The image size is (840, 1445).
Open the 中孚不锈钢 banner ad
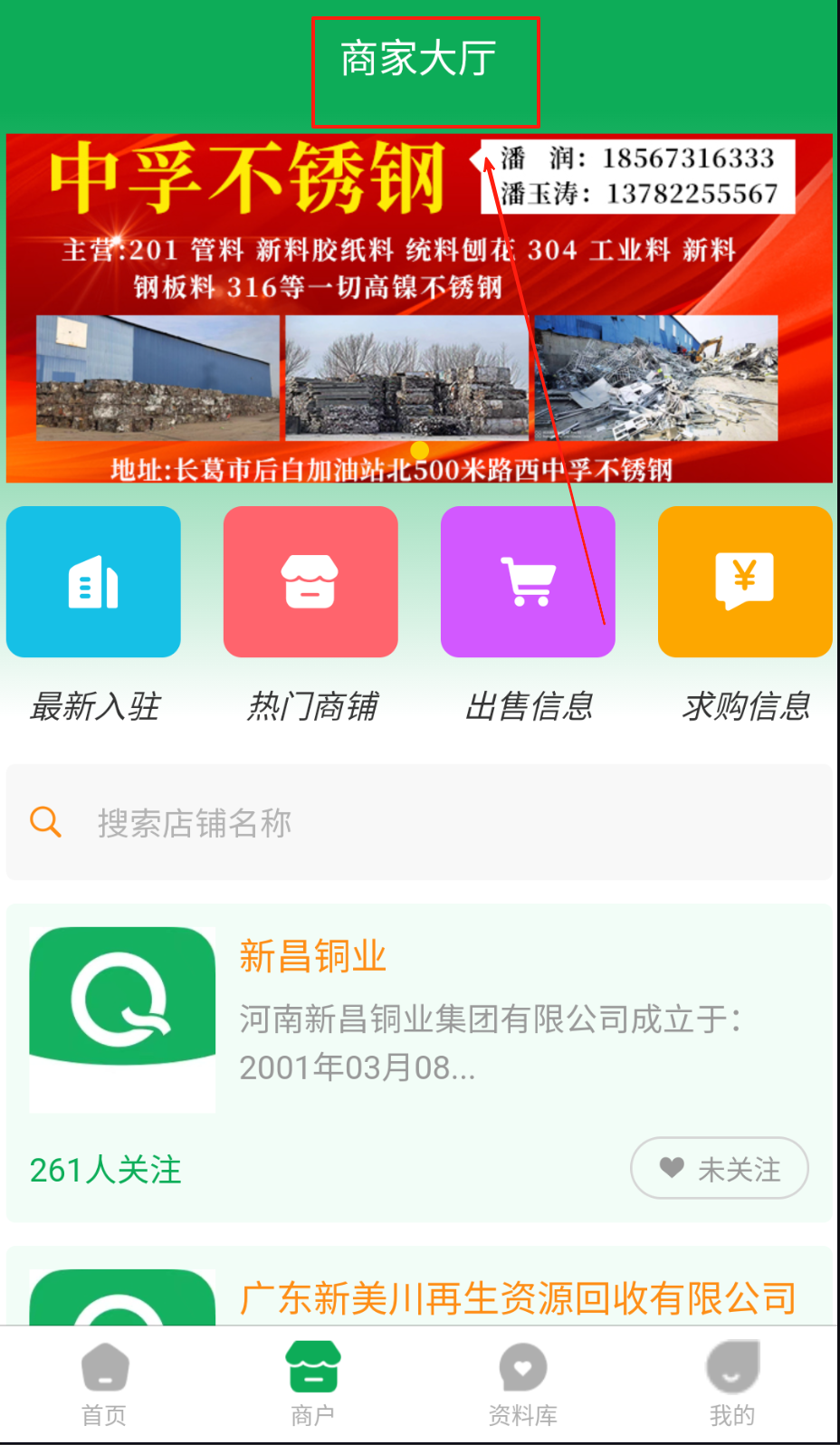pyautogui.click(x=419, y=308)
